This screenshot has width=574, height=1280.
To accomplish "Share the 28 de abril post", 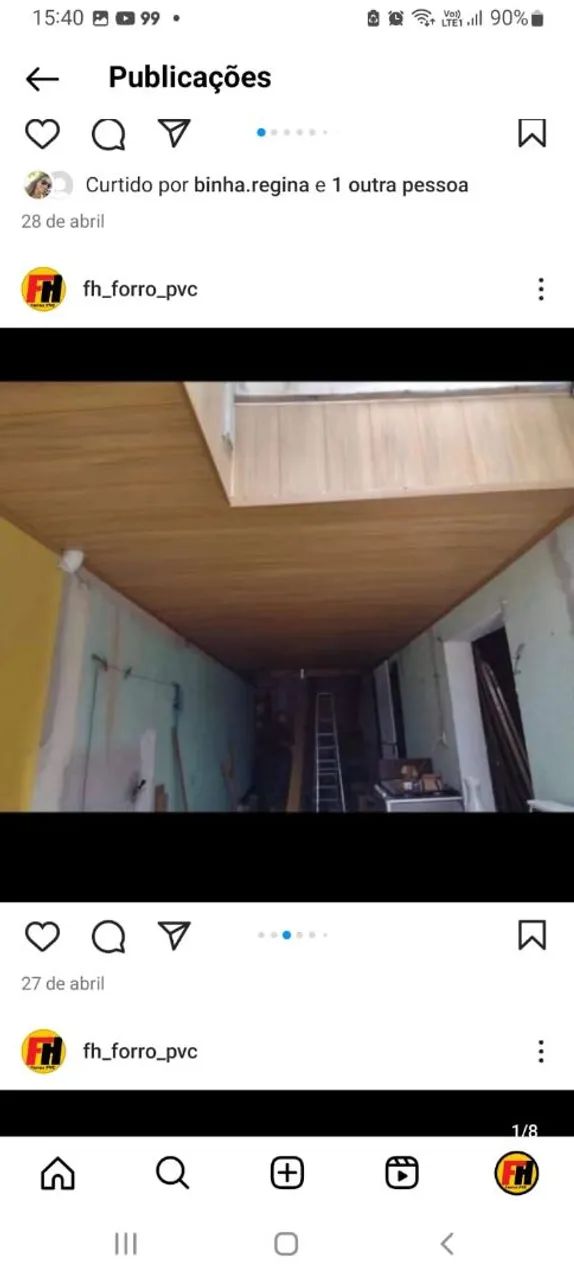I will point(174,133).
